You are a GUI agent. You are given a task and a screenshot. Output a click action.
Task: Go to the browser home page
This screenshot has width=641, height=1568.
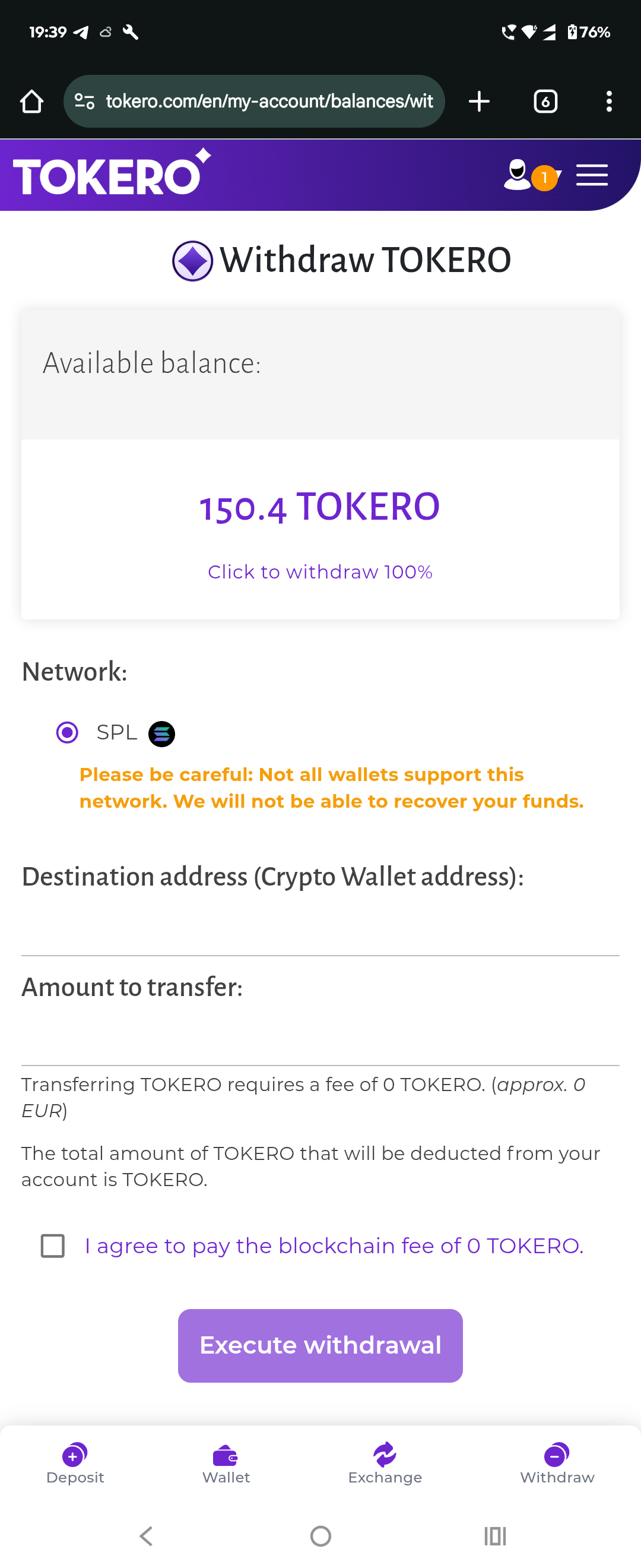[x=31, y=101]
